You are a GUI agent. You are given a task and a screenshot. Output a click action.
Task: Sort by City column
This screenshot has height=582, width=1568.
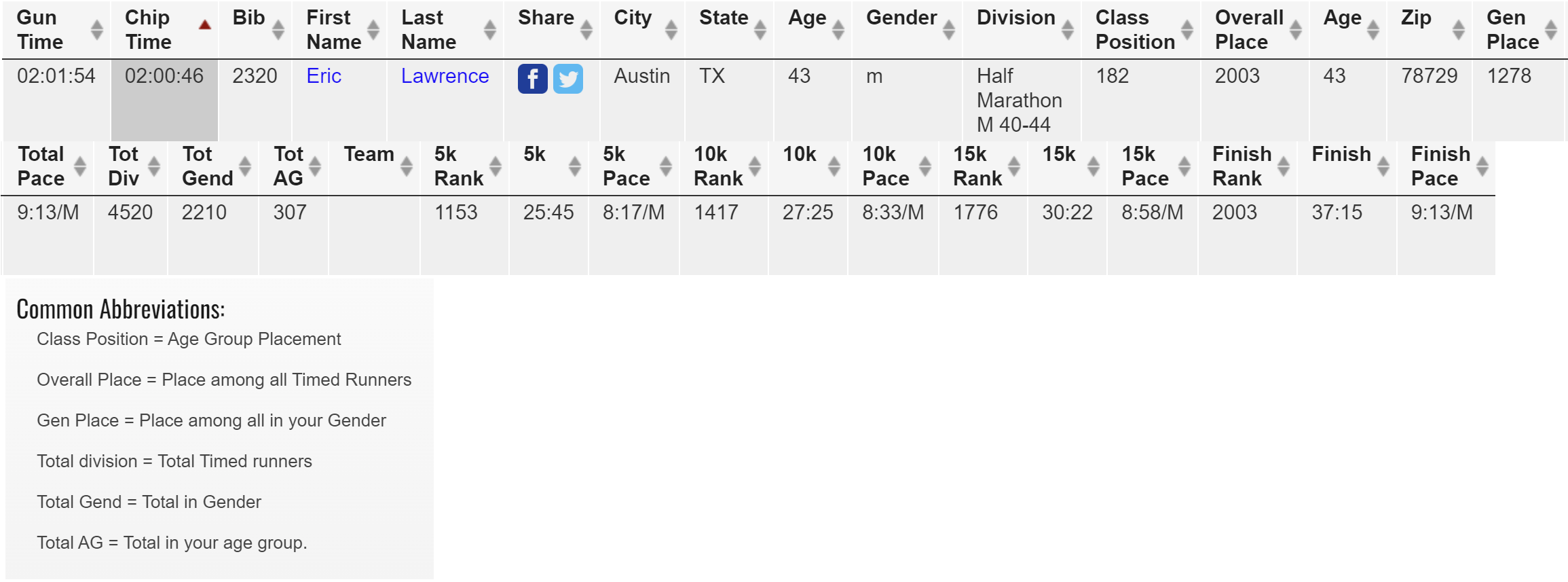pyautogui.click(x=641, y=29)
